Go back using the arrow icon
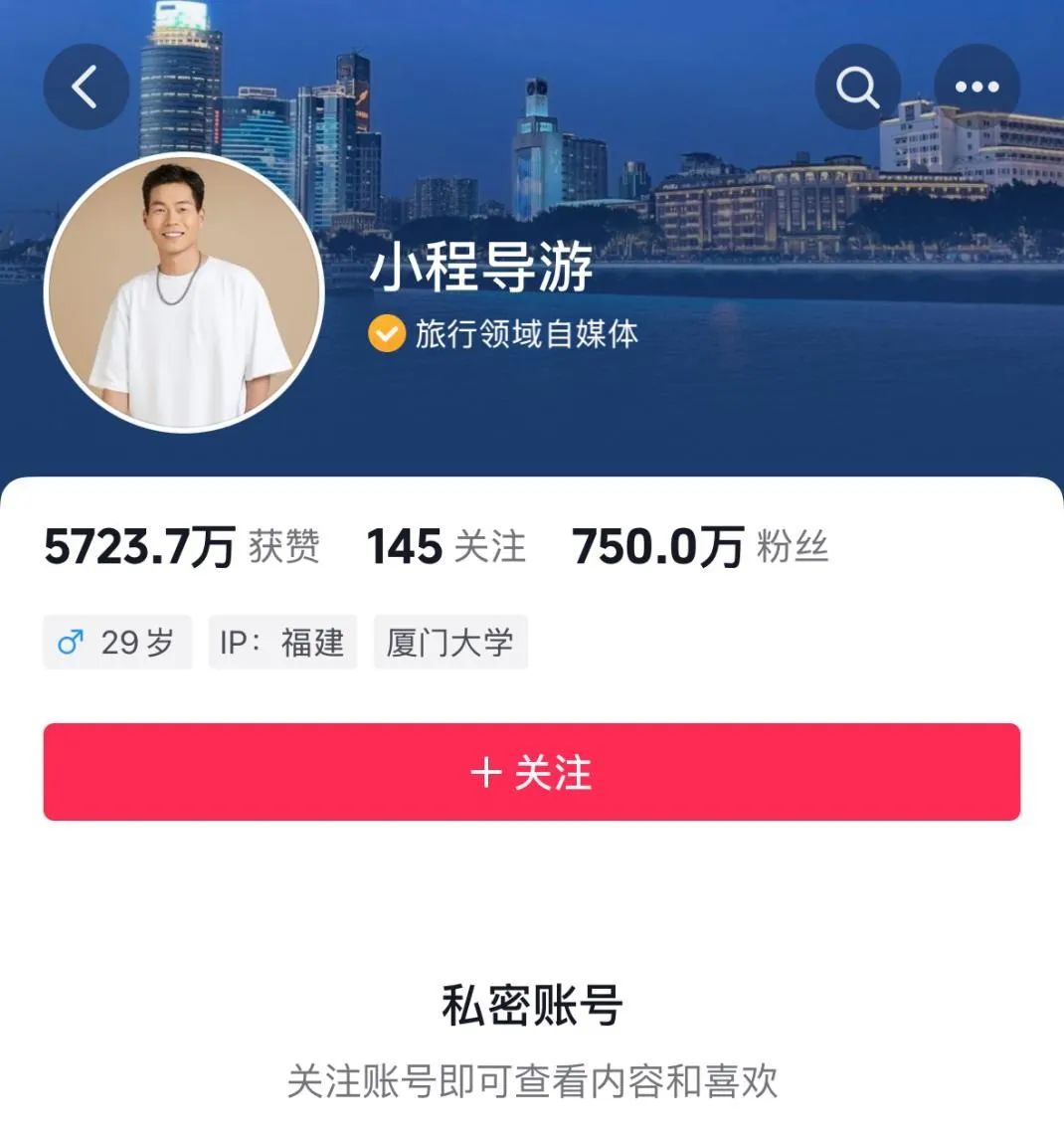Screen dimensions: 1064x1139 [87, 87]
